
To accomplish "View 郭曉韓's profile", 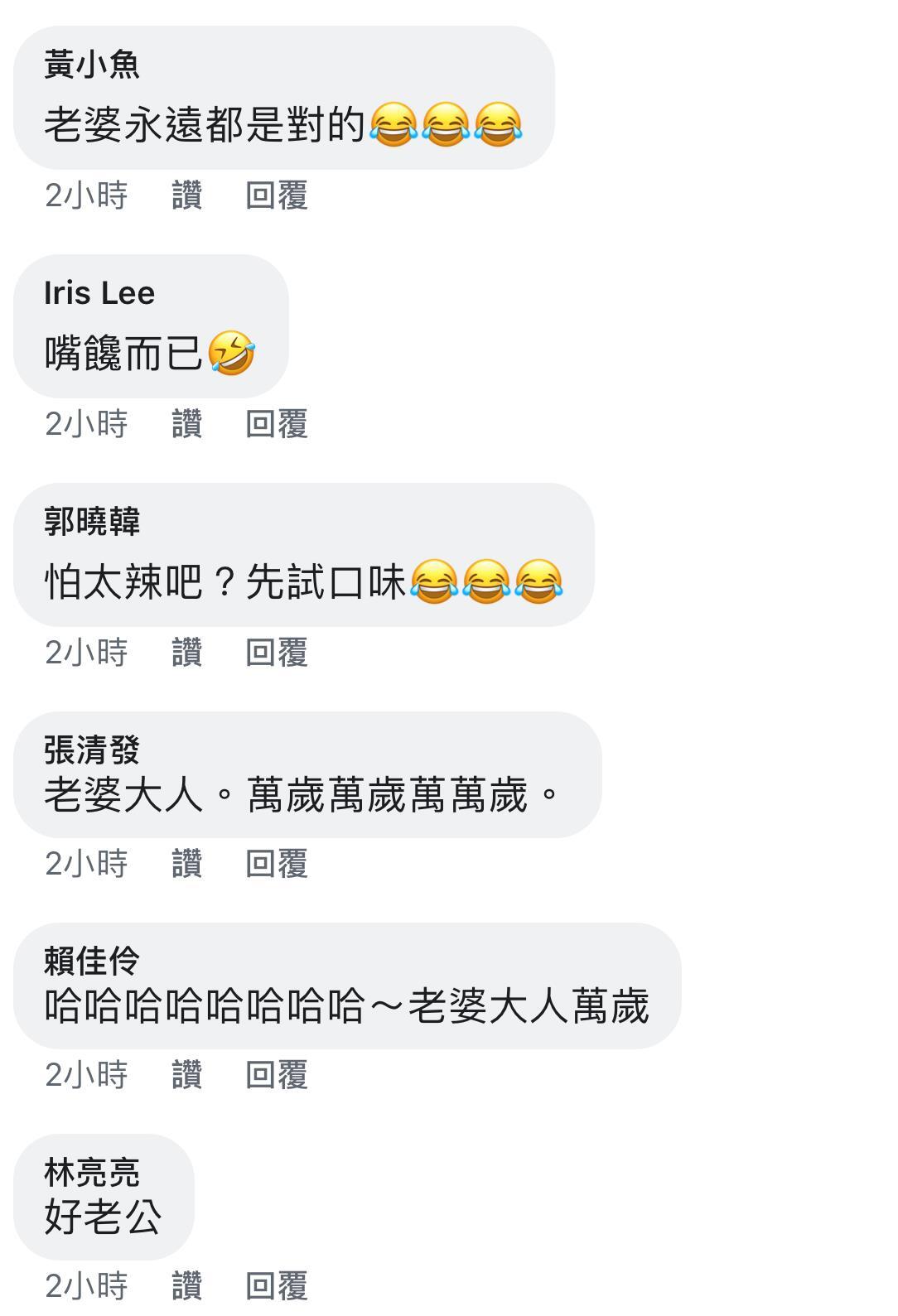I will 92,522.
